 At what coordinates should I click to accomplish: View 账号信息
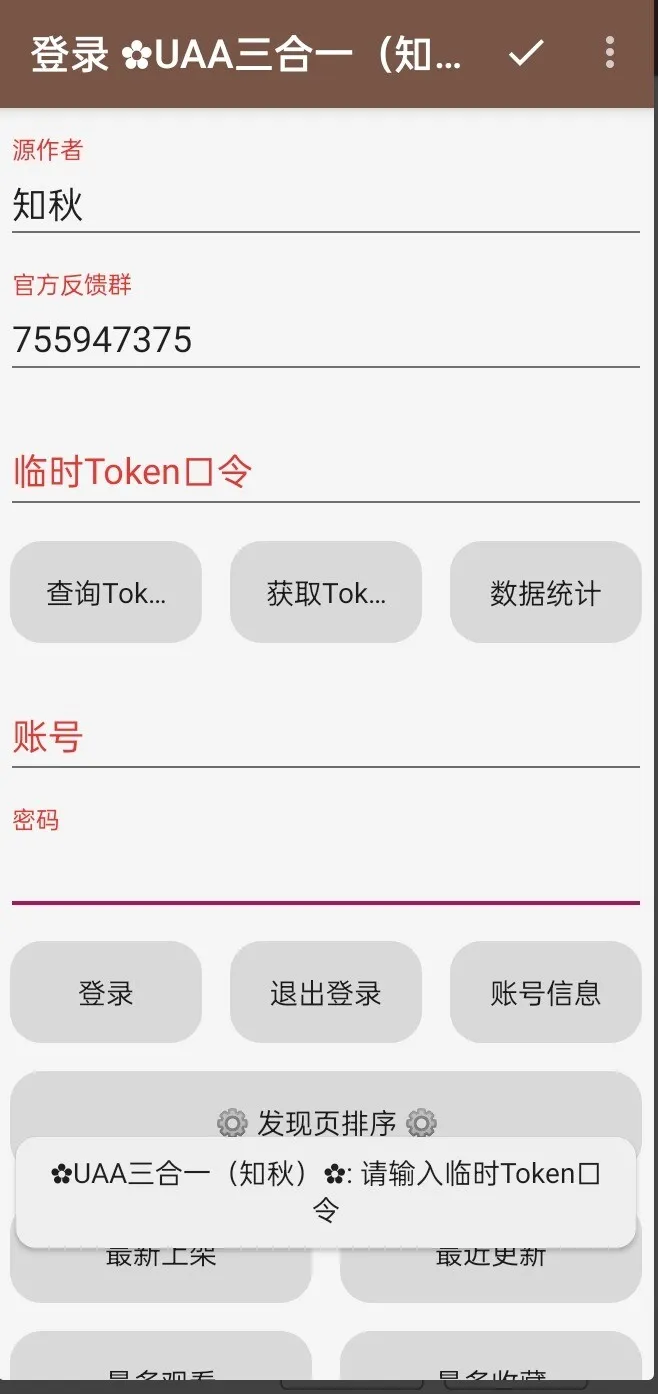tap(545, 993)
